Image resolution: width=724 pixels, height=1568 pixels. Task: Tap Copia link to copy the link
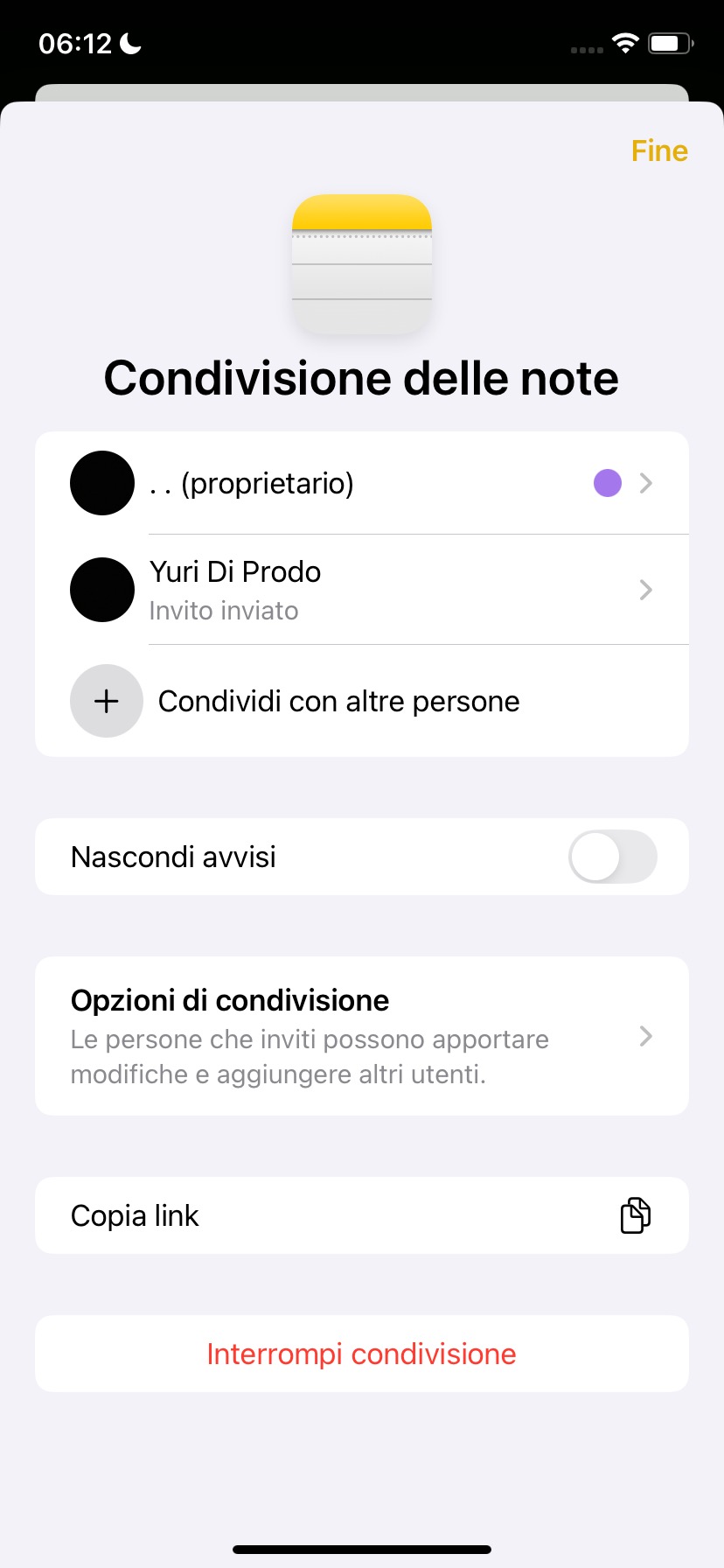362,1215
